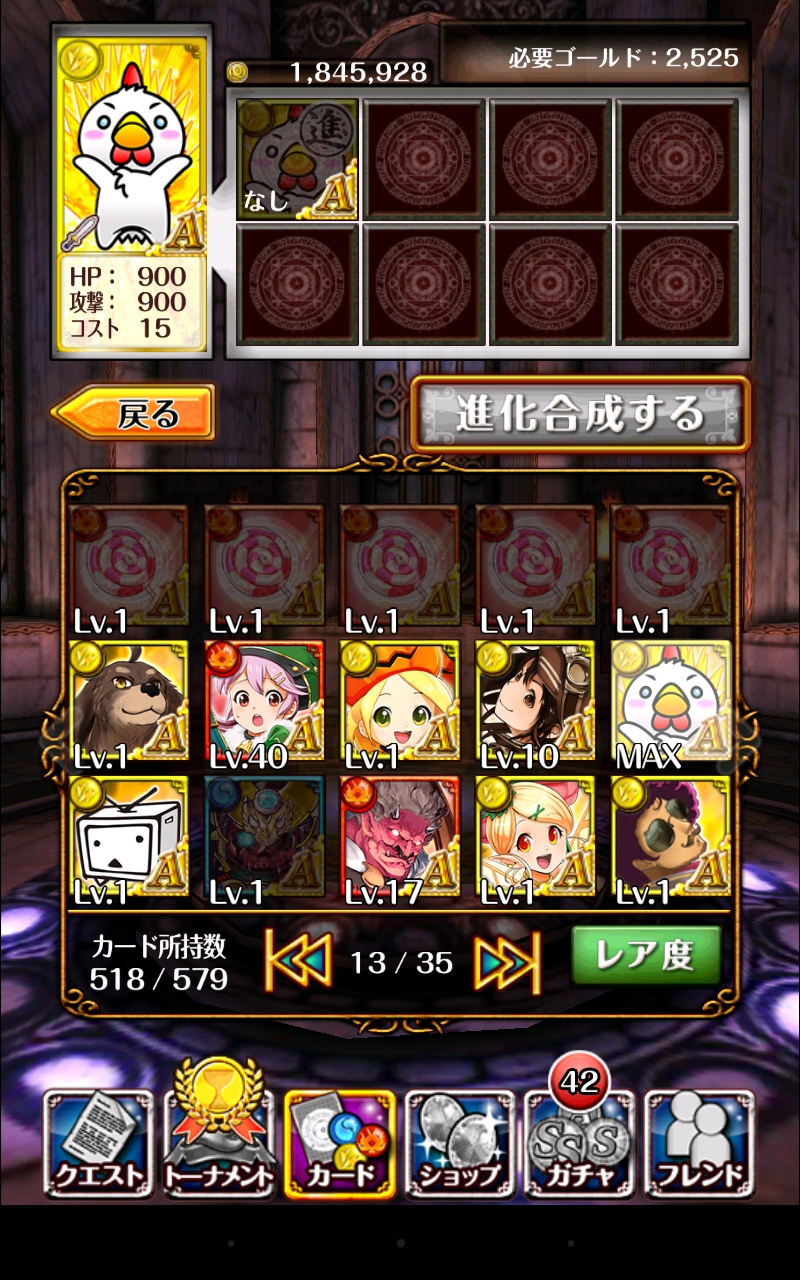Open the ガチャ tab
The height and width of the screenshot is (1280, 800).
(x=580, y=1144)
